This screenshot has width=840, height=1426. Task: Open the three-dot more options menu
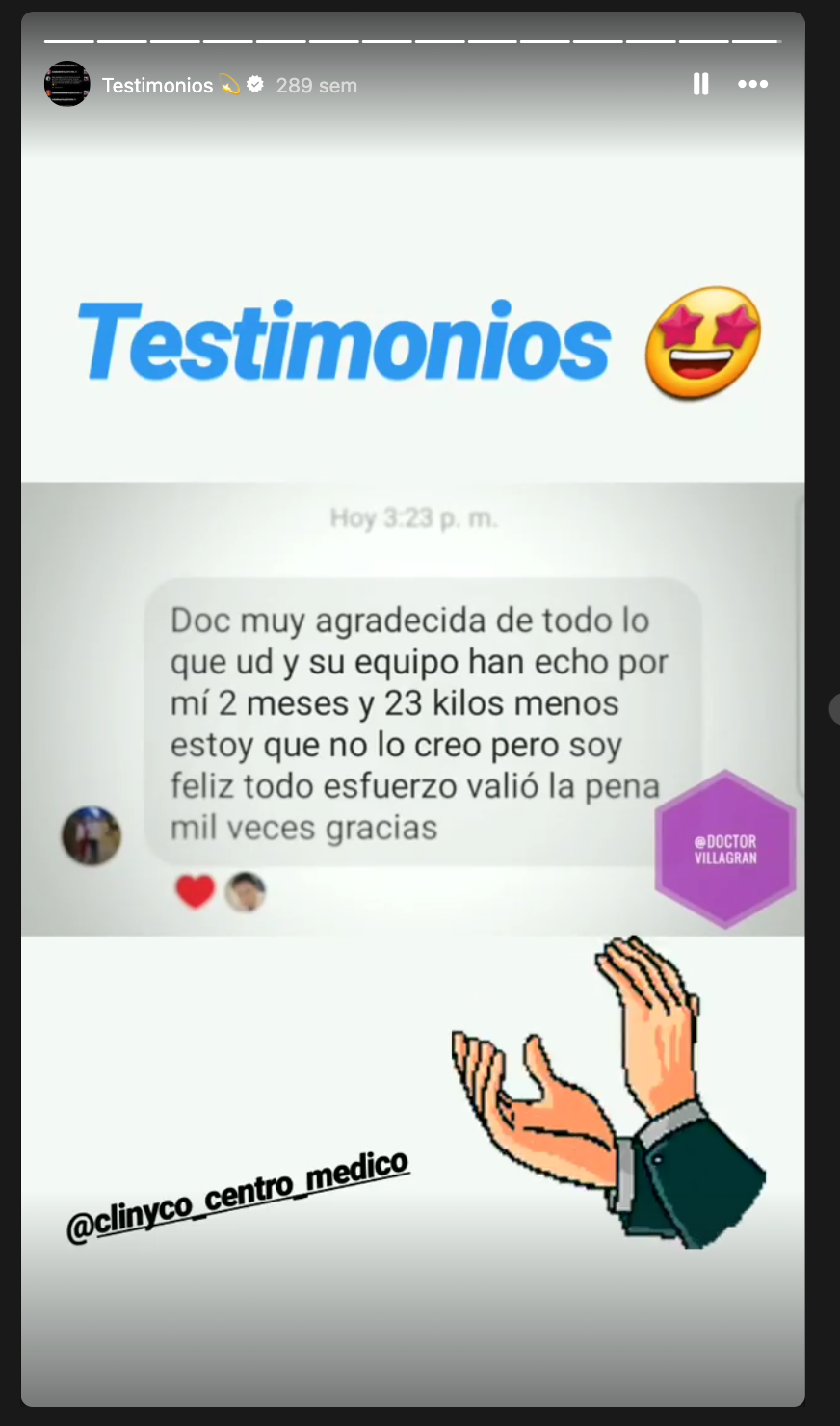753,85
